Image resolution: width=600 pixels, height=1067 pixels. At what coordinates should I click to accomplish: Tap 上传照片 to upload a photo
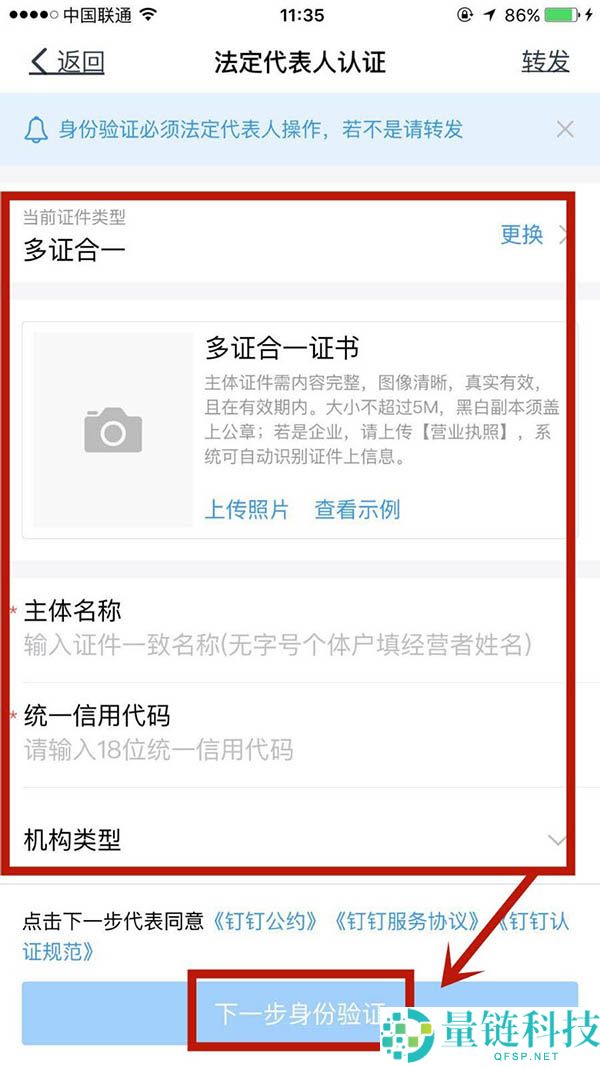coord(246,509)
